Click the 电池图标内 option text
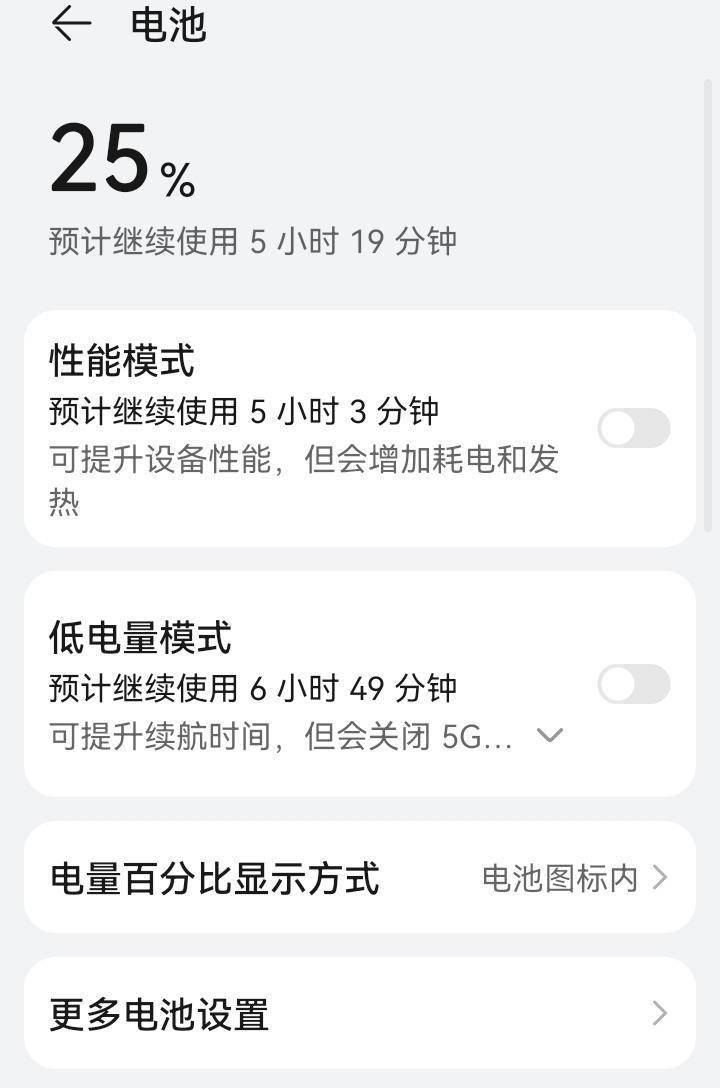Screen dimensions: 720x1088 pos(560,878)
